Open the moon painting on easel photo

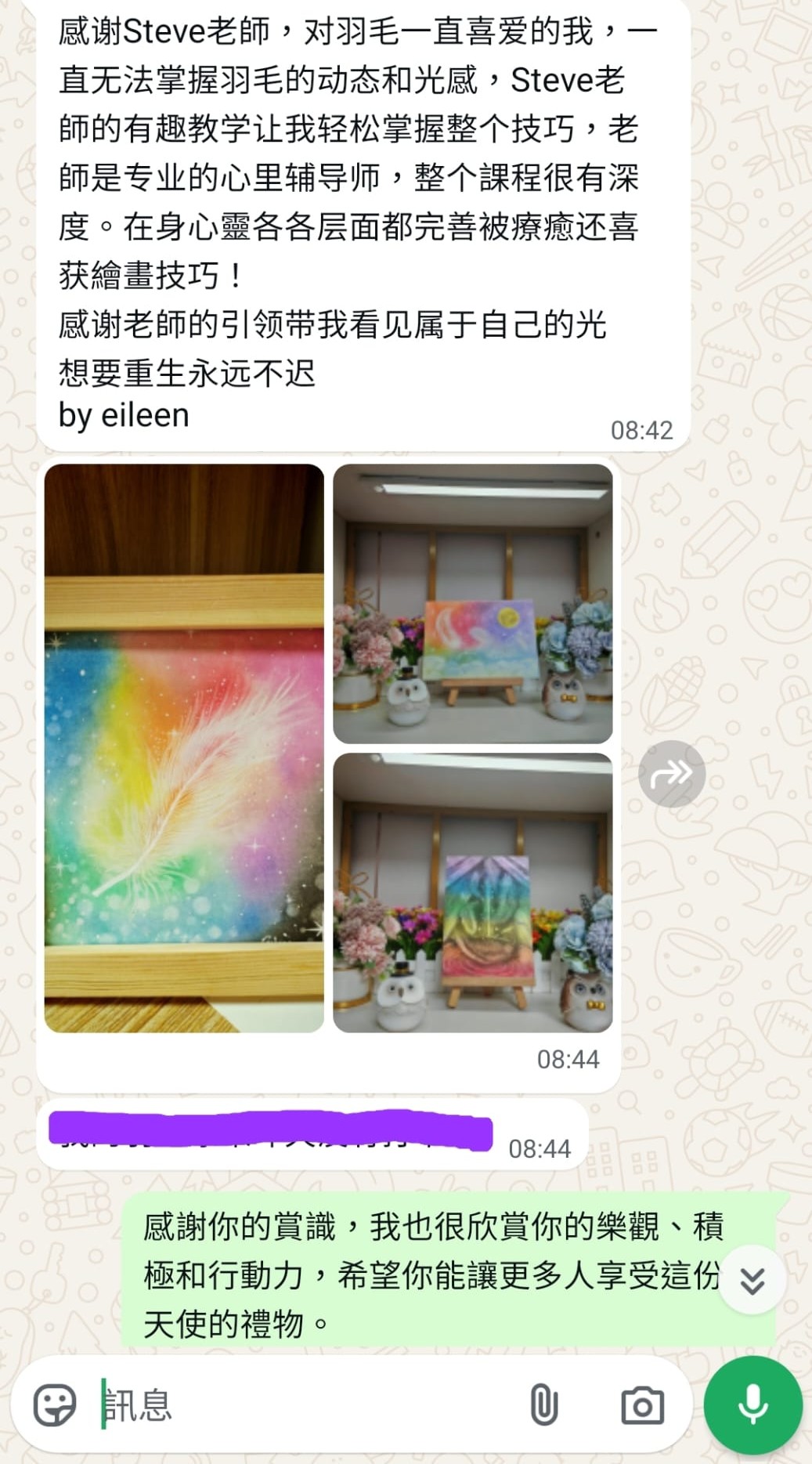[x=472, y=603]
